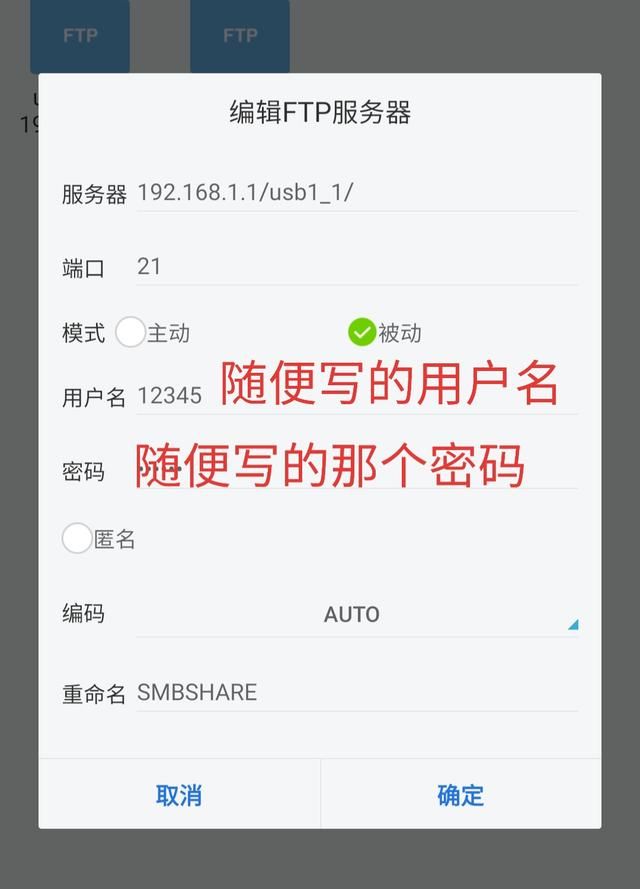Edit the port number field
Screen dimensions: 640x889
(x=355, y=267)
